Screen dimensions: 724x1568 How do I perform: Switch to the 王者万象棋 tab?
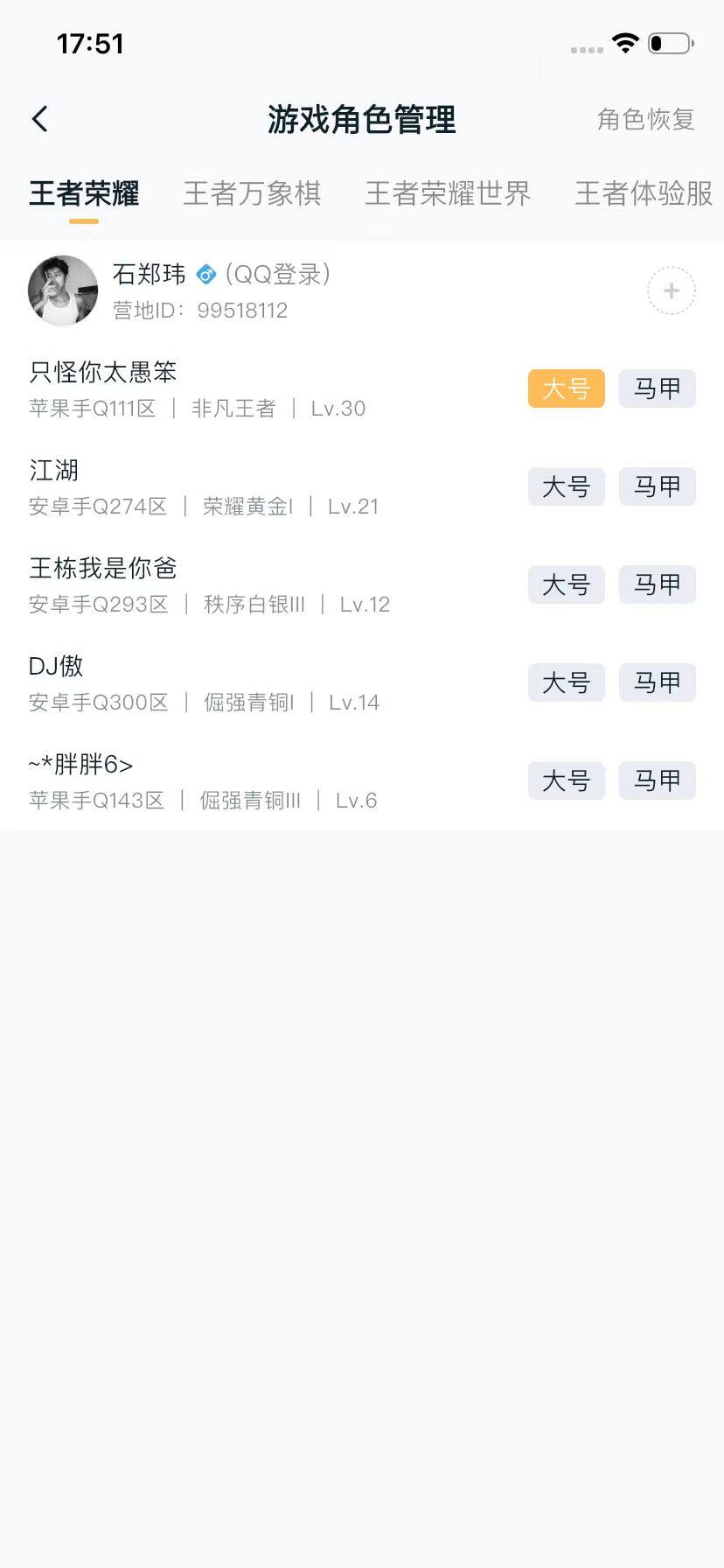pos(253,193)
